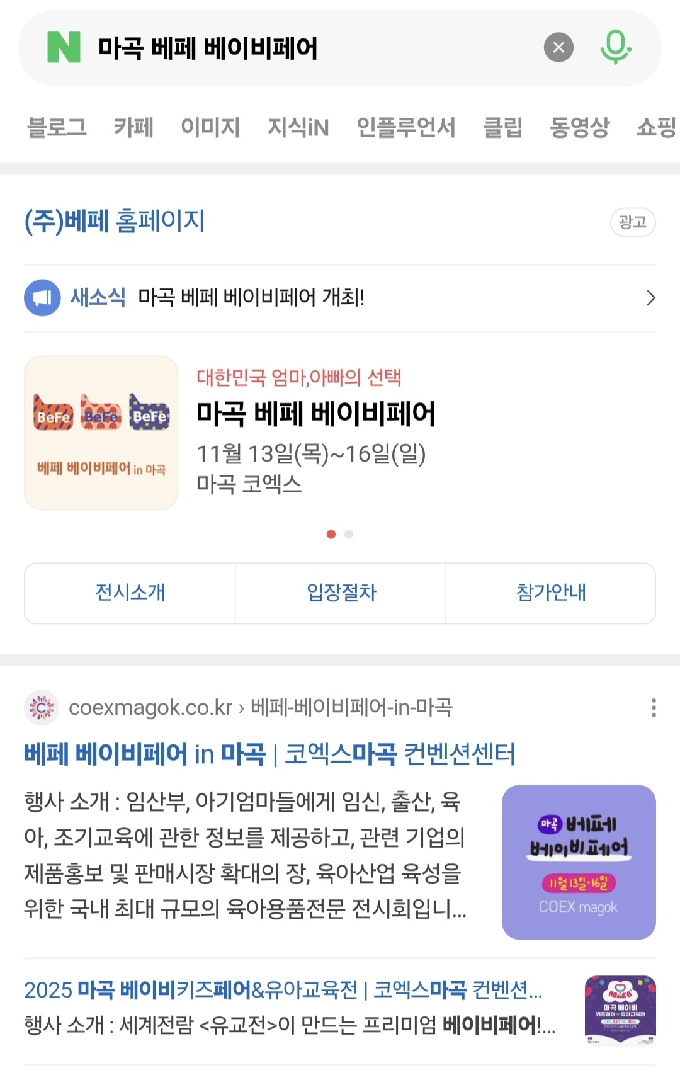
Task: Tap the search field with 마곡 베페 베이비페어
Action: pyautogui.click(x=300, y=47)
